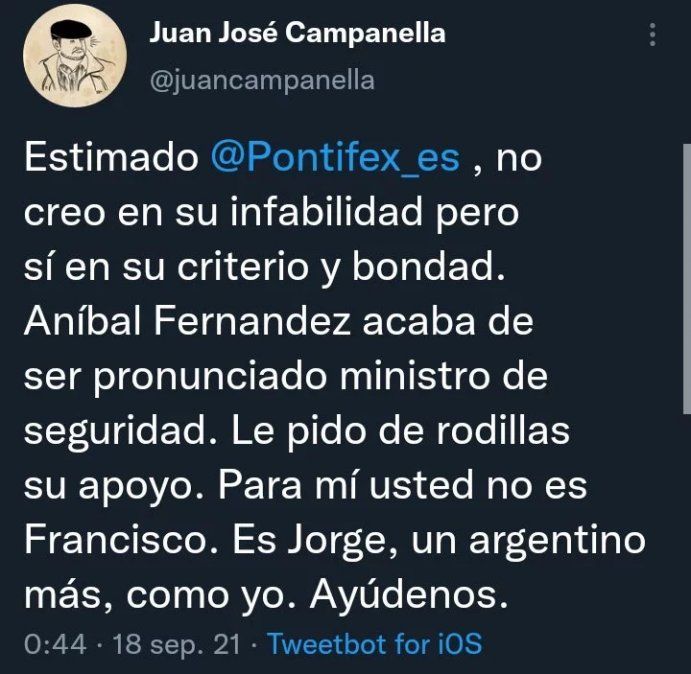
Task: View the @juancampanella handle profile
Action: click(x=261, y=81)
